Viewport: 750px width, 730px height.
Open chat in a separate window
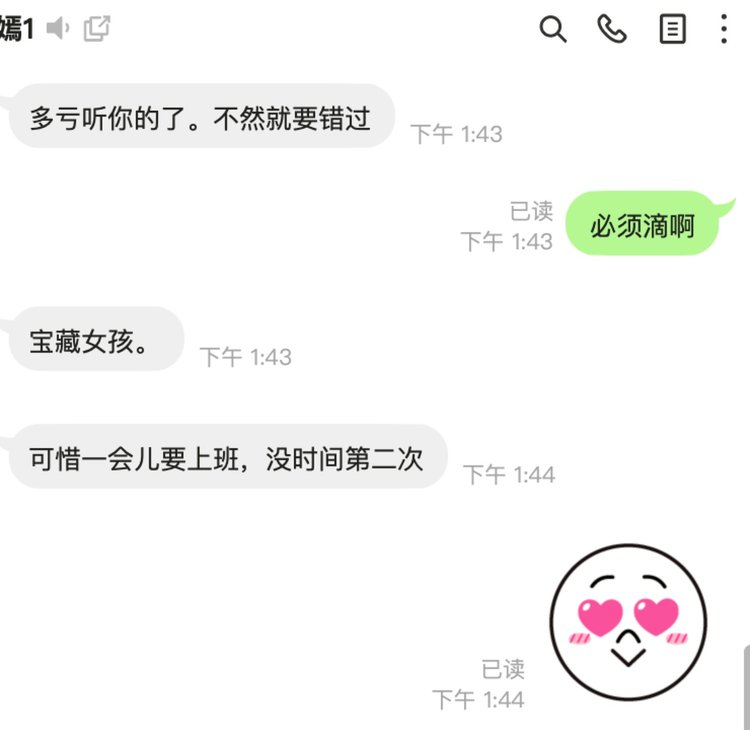pos(97,29)
